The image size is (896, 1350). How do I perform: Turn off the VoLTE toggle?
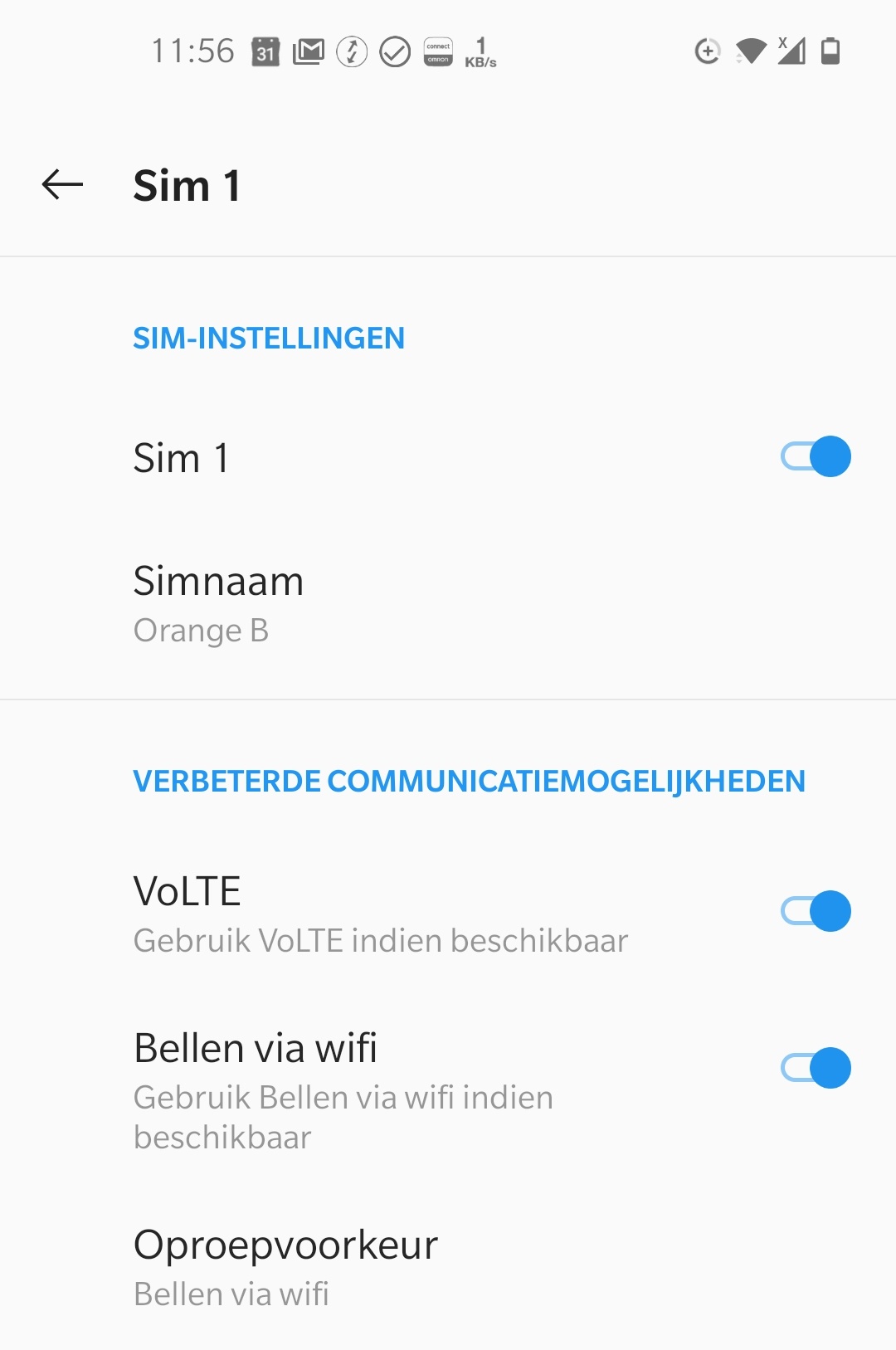816,911
